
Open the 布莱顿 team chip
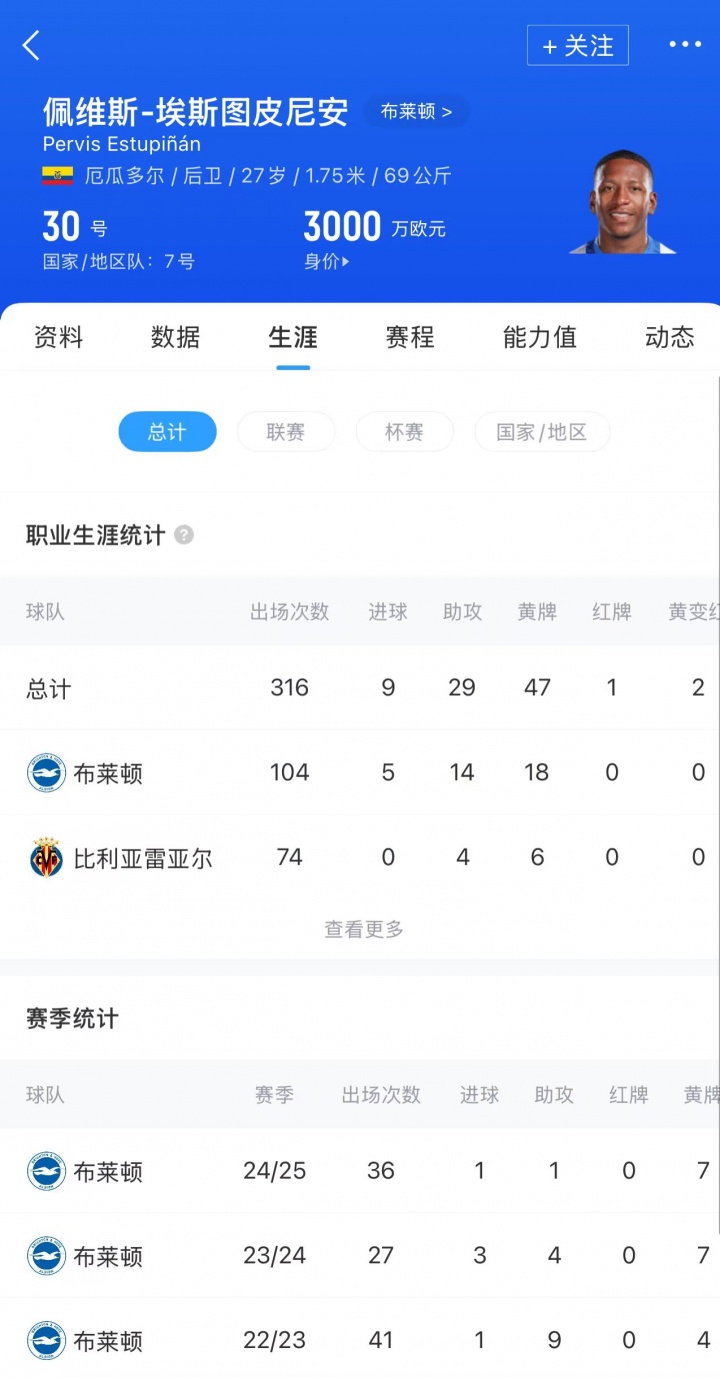click(416, 112)
